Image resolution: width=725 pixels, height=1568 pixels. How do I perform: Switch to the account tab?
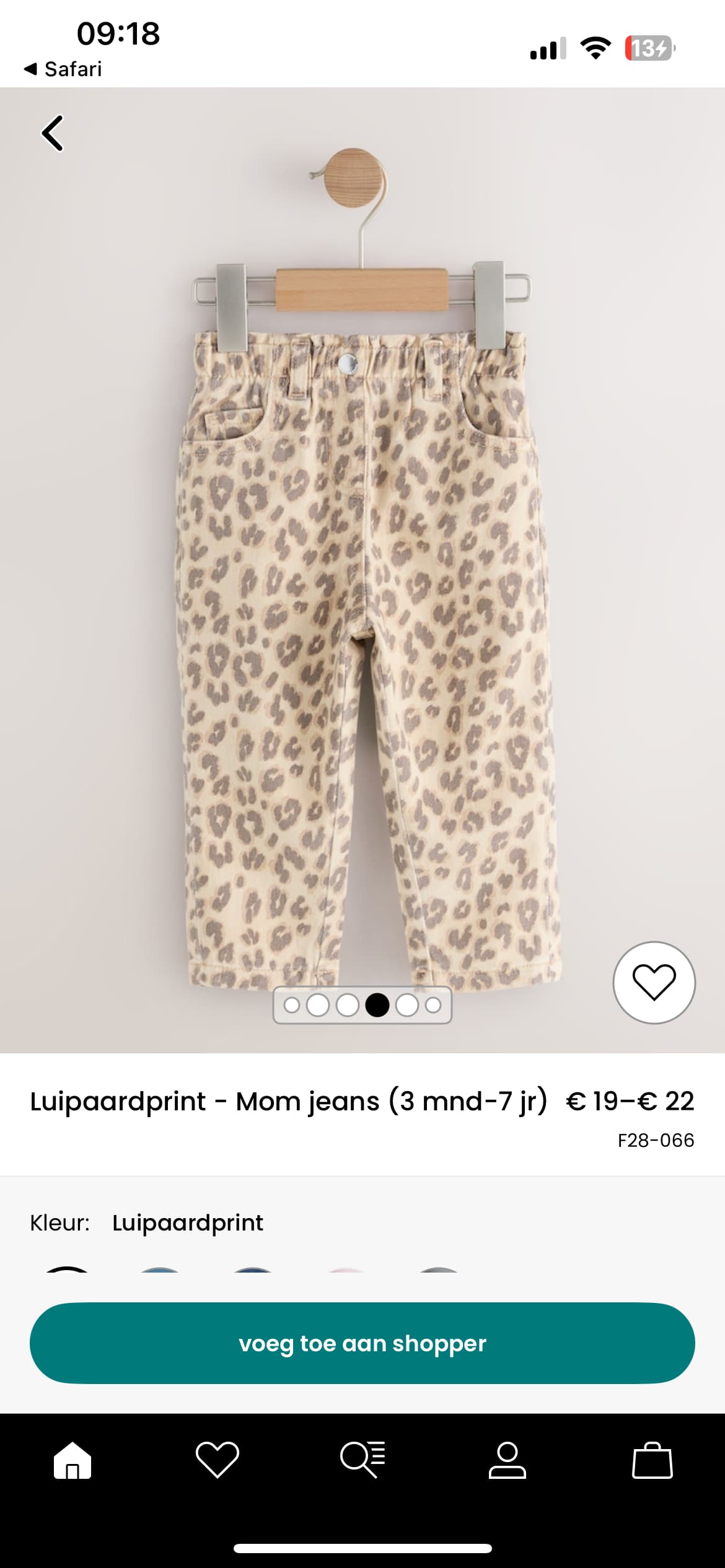507,1460
